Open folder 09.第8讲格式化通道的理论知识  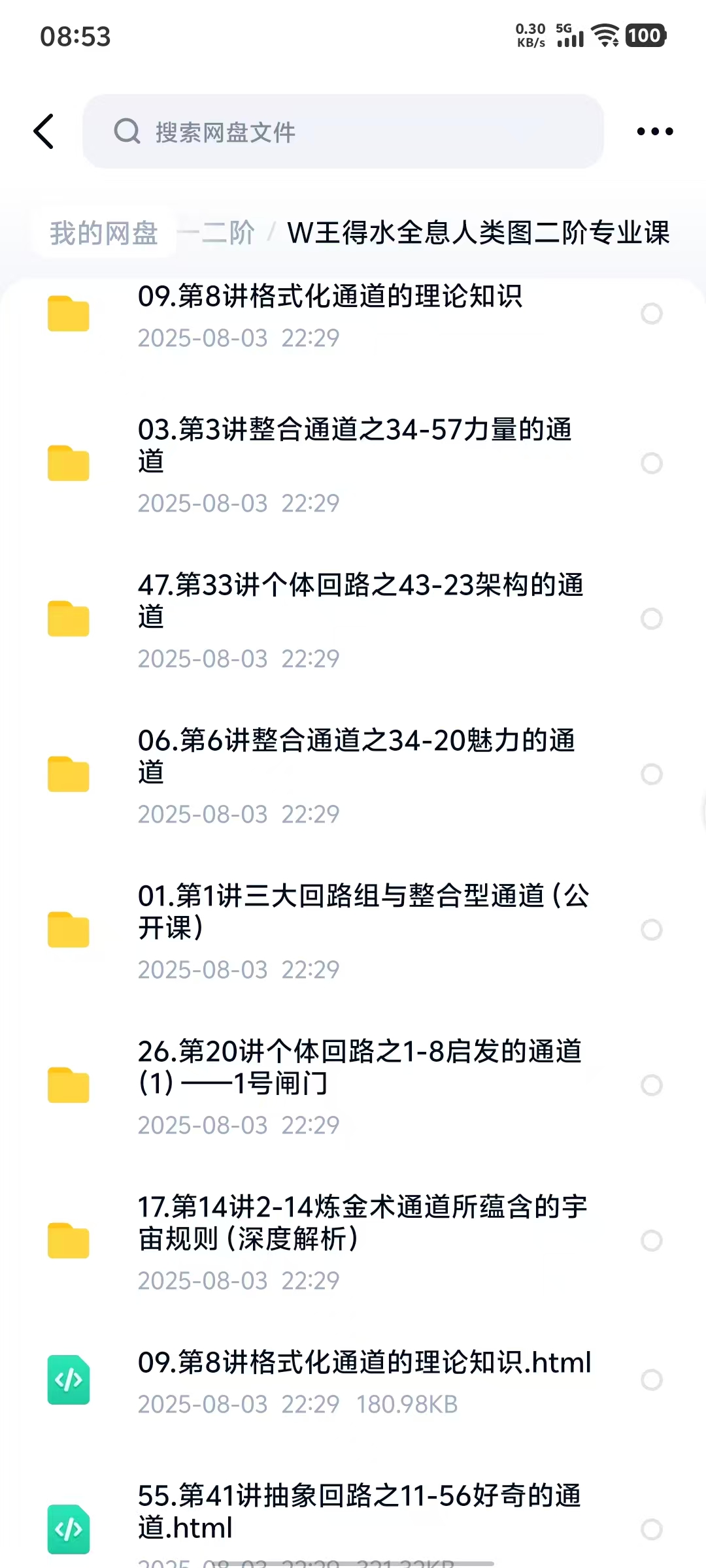click(329, 314)
